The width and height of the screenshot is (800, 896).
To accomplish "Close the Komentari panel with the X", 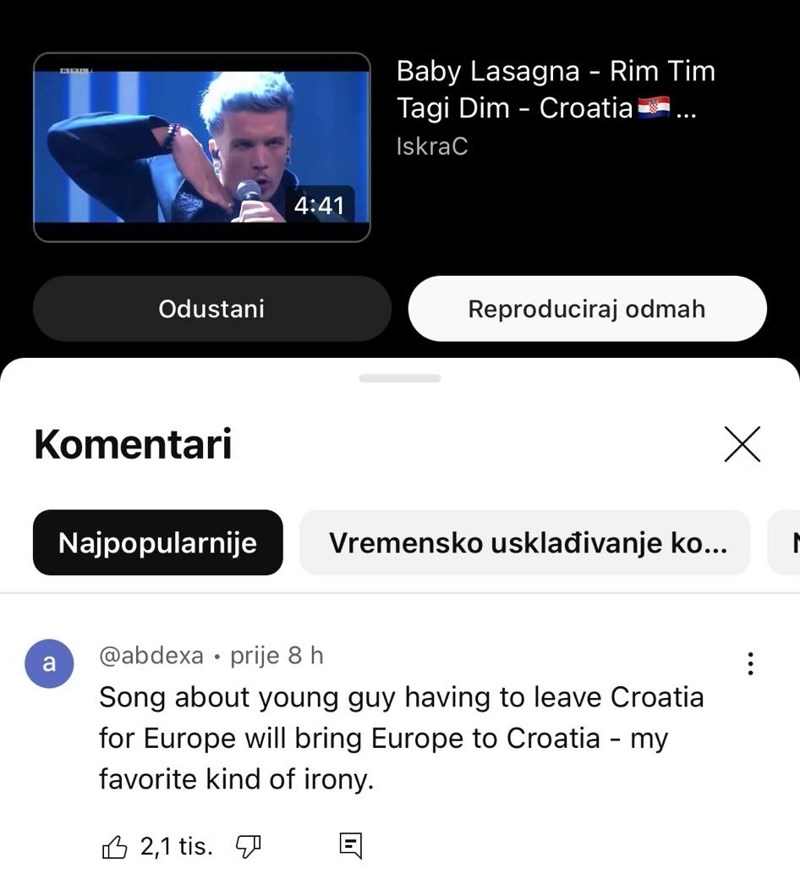I will click(x=742, y=444).
